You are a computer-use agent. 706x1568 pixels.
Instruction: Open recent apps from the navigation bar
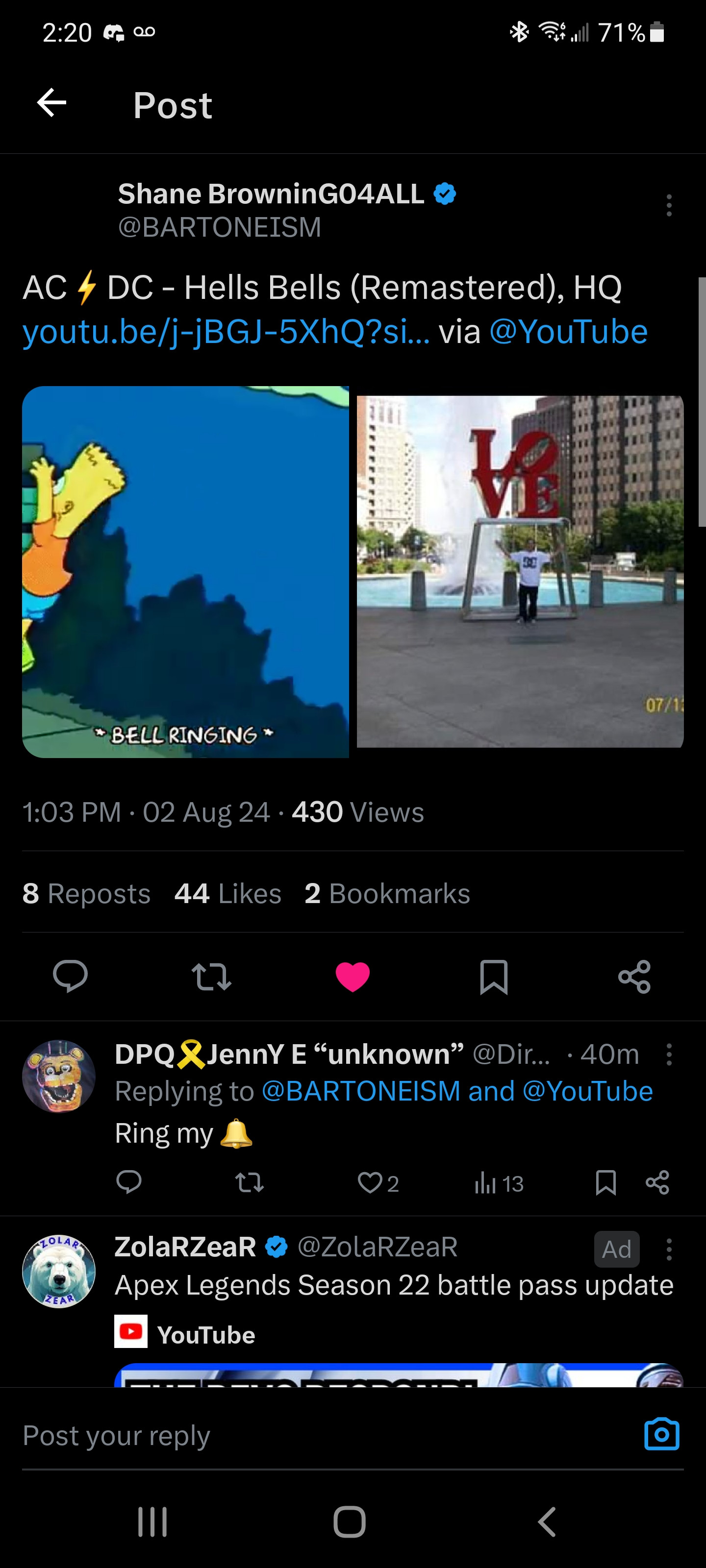[x=152, y=1522]
